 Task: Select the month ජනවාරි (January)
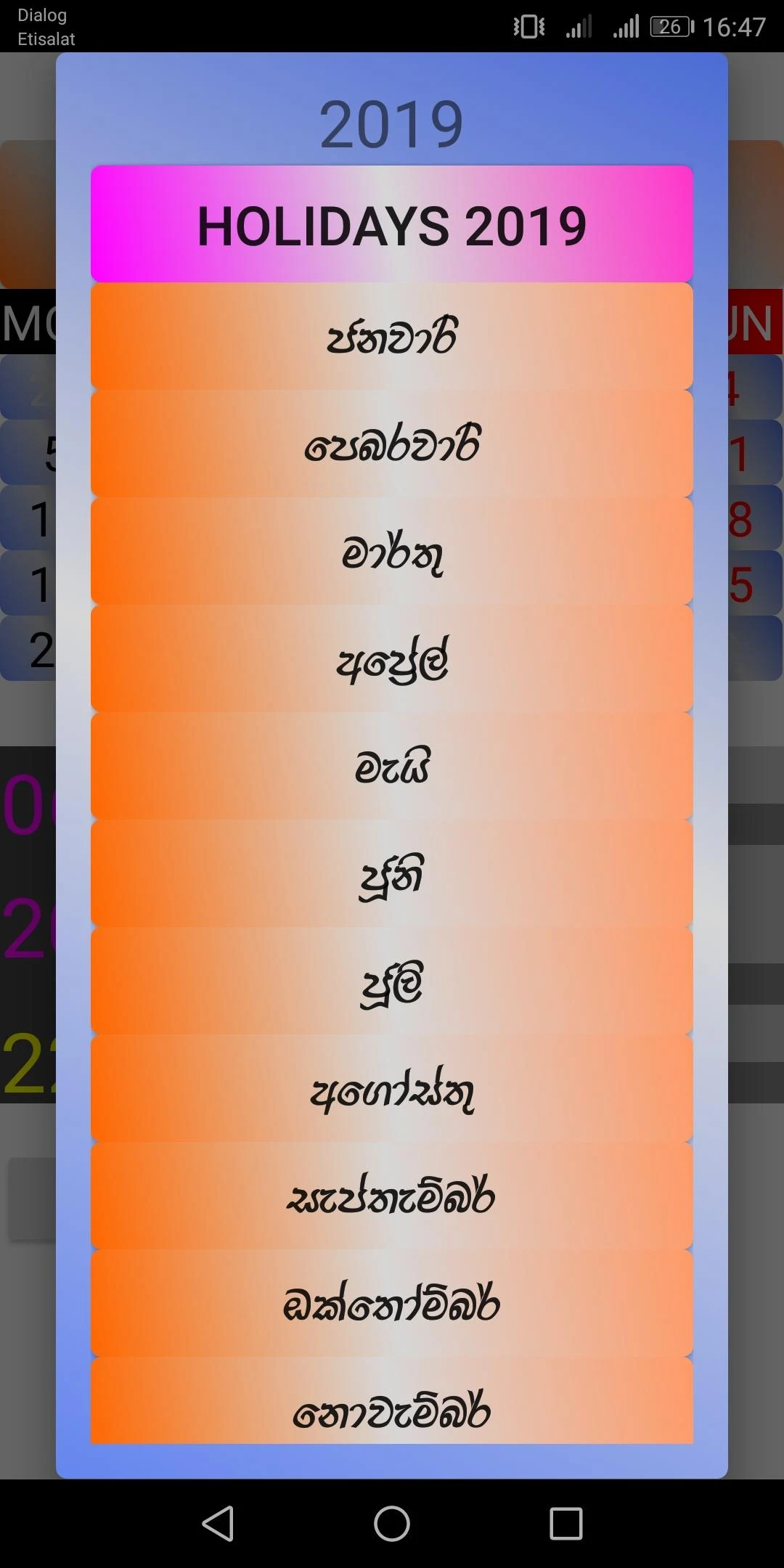click(x=392, y=336)
